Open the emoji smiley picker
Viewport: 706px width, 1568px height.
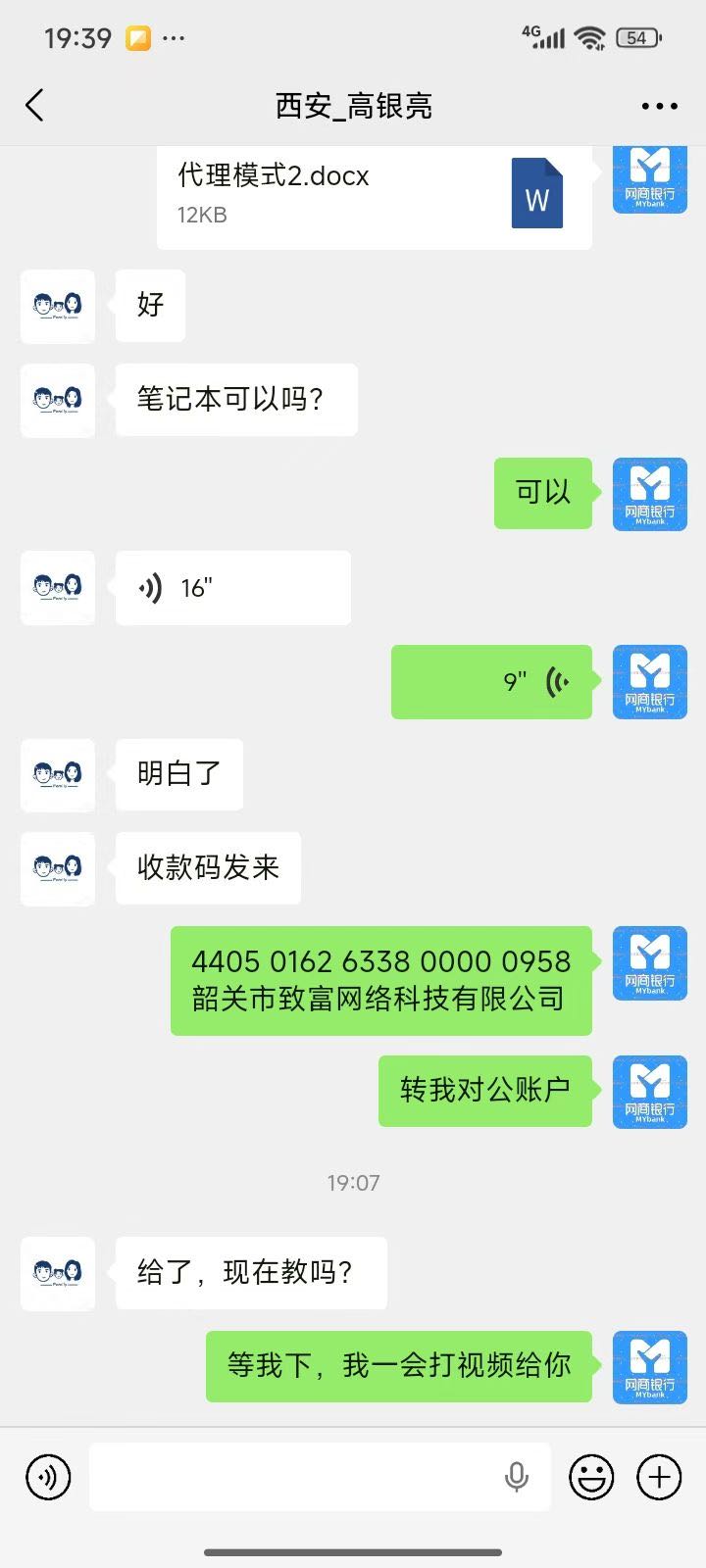tap(591, 1477)
